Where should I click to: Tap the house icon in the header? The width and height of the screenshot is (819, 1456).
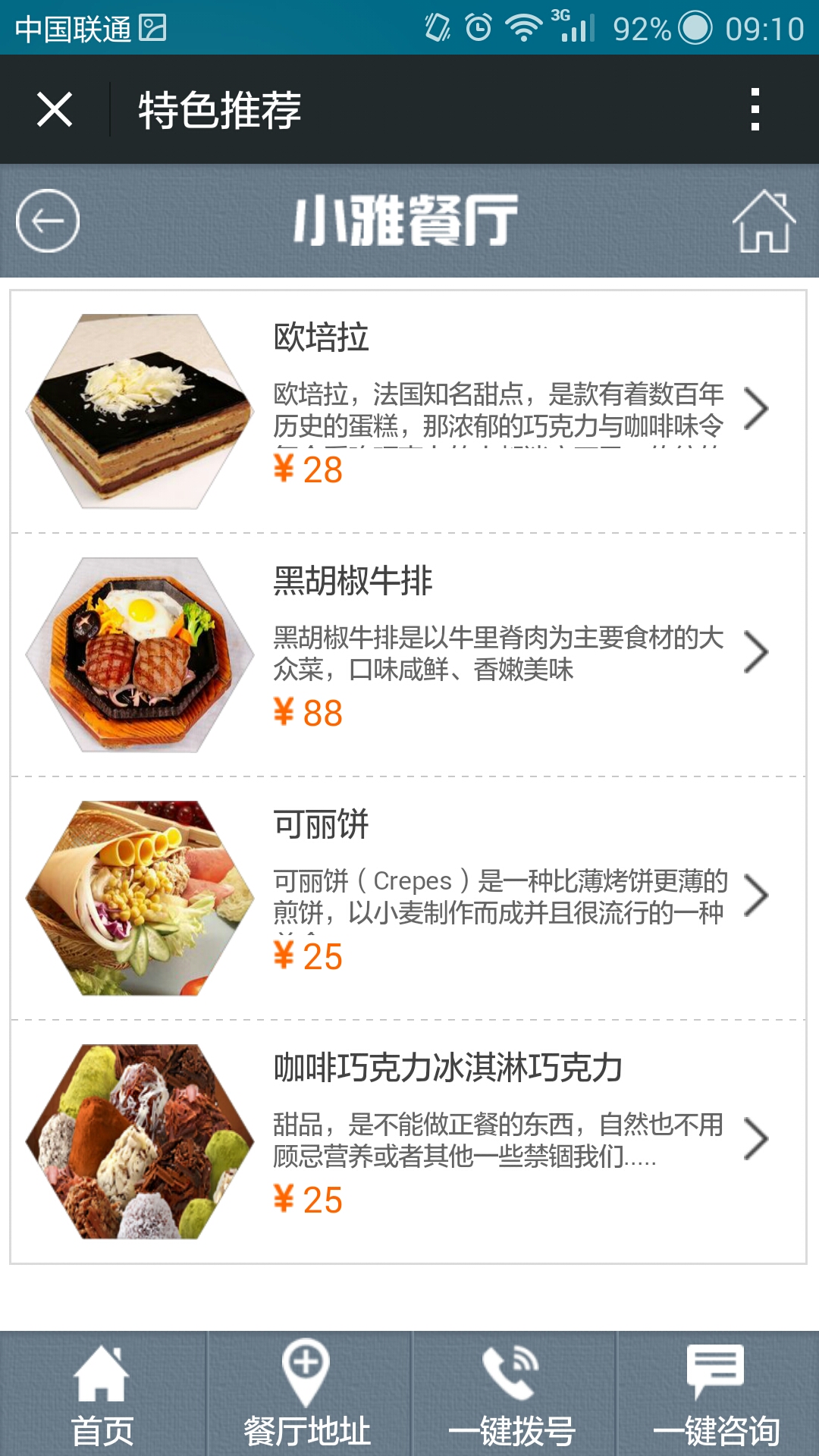point(764,221)
